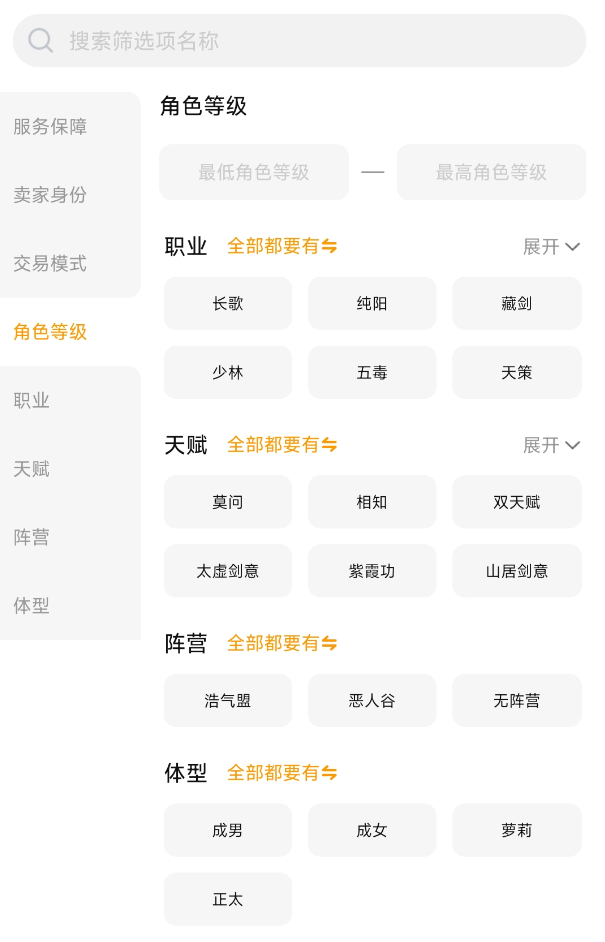The width and height of the screenshot is (605, 942).
Task: Jump to the 阵营 sidebar section
Action: pyautogui.click(x=32, y=538)
